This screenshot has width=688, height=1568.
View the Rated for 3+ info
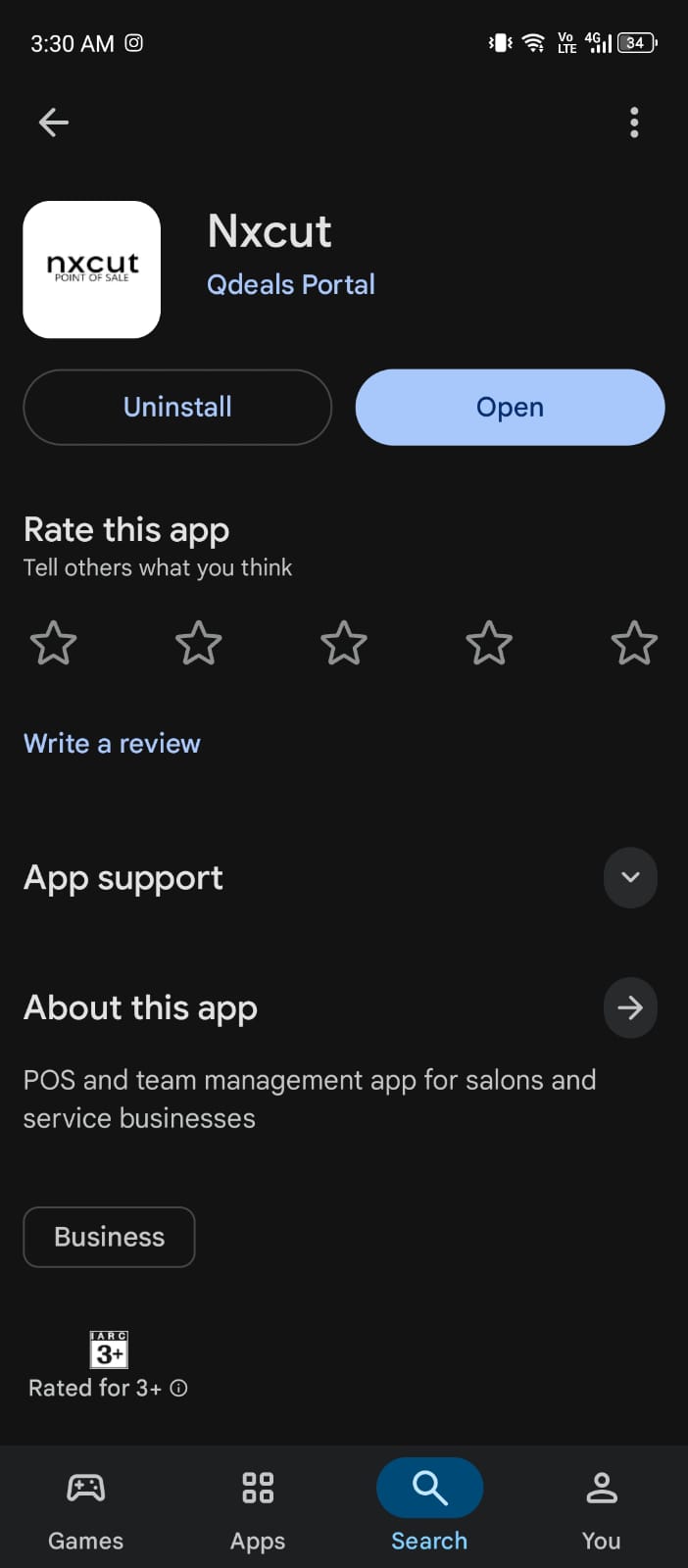pos(178,1388)
